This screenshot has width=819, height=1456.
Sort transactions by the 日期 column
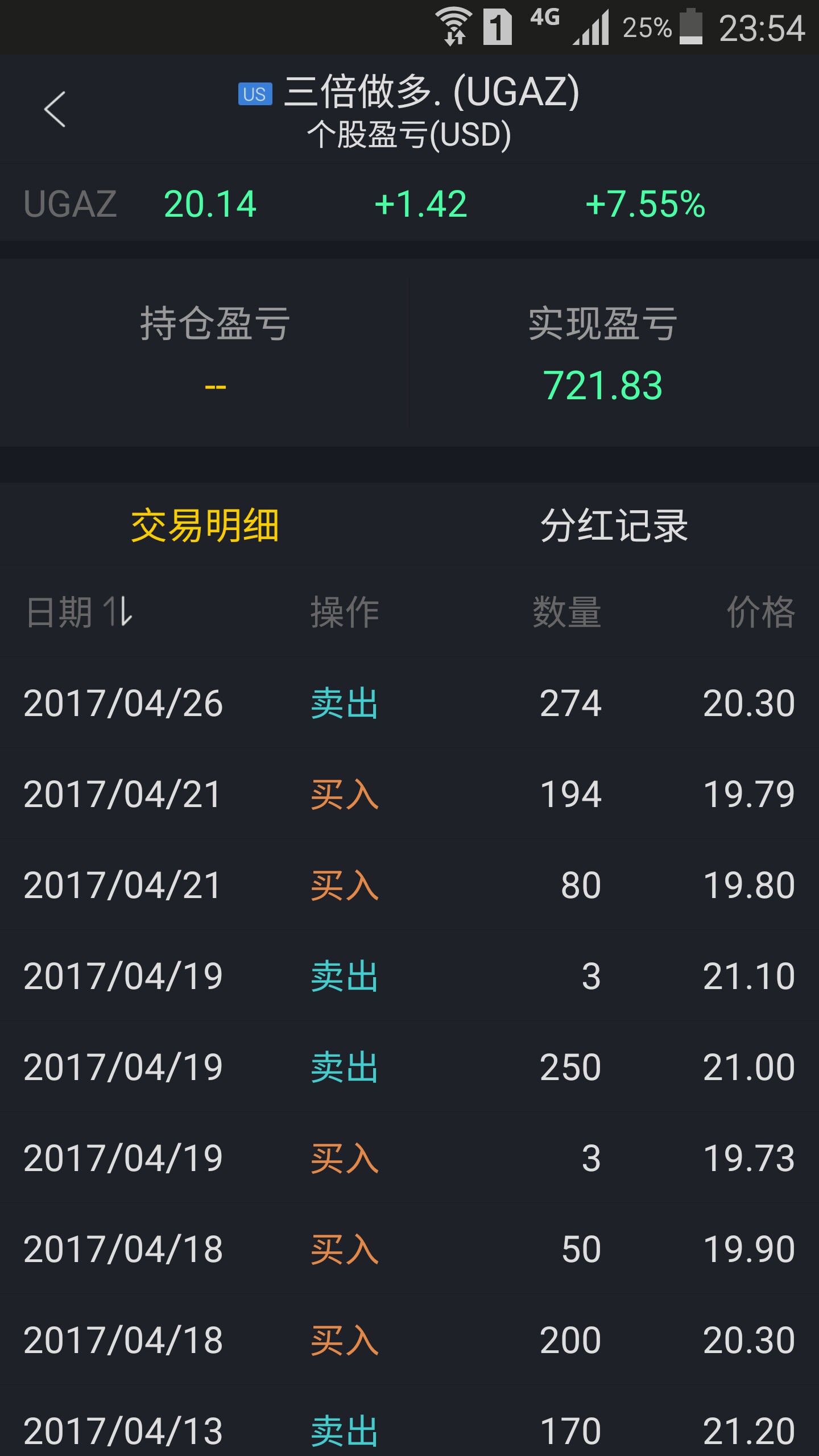click(80, 612)
